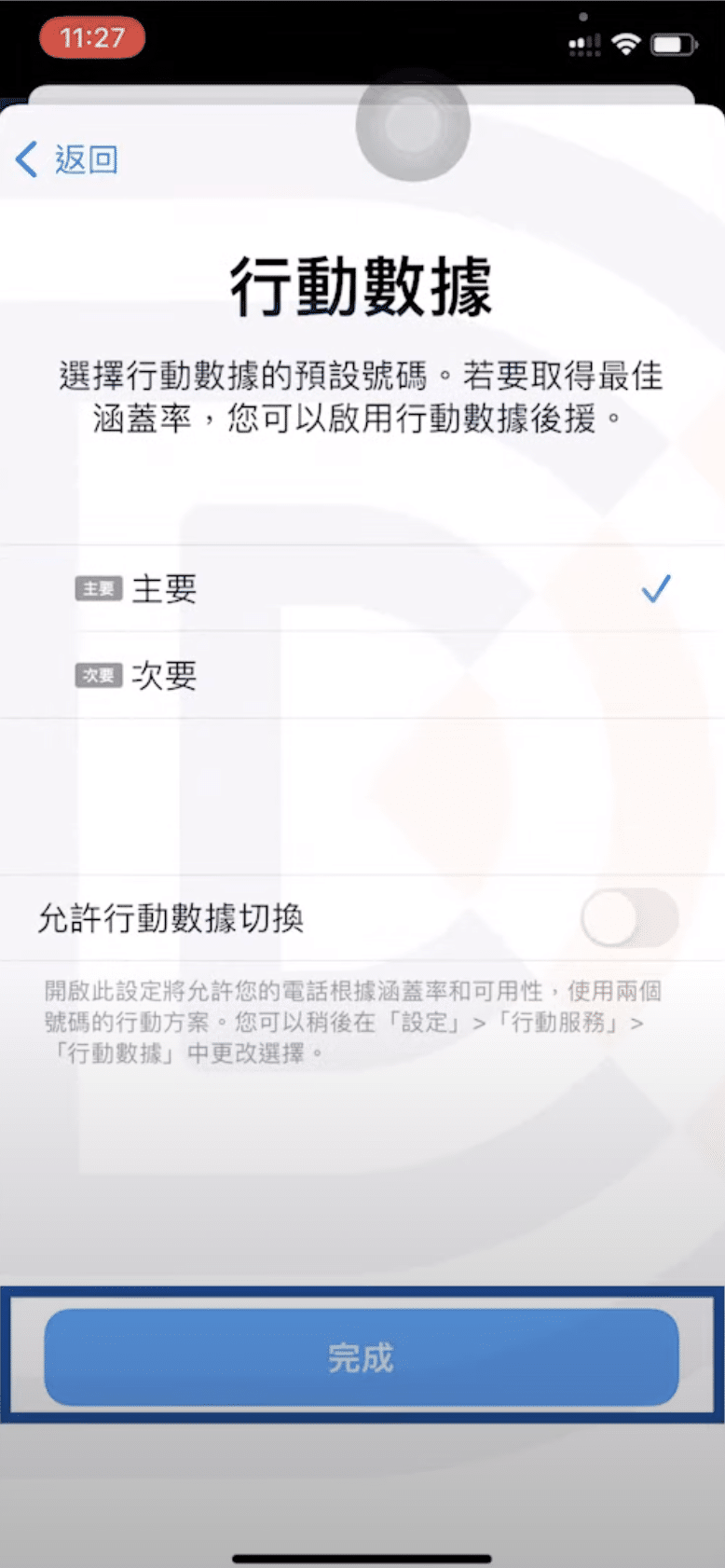The height and width of the screenshot is (1568, 725).
Task: Tap 返回 to go back
Action: 68,159
